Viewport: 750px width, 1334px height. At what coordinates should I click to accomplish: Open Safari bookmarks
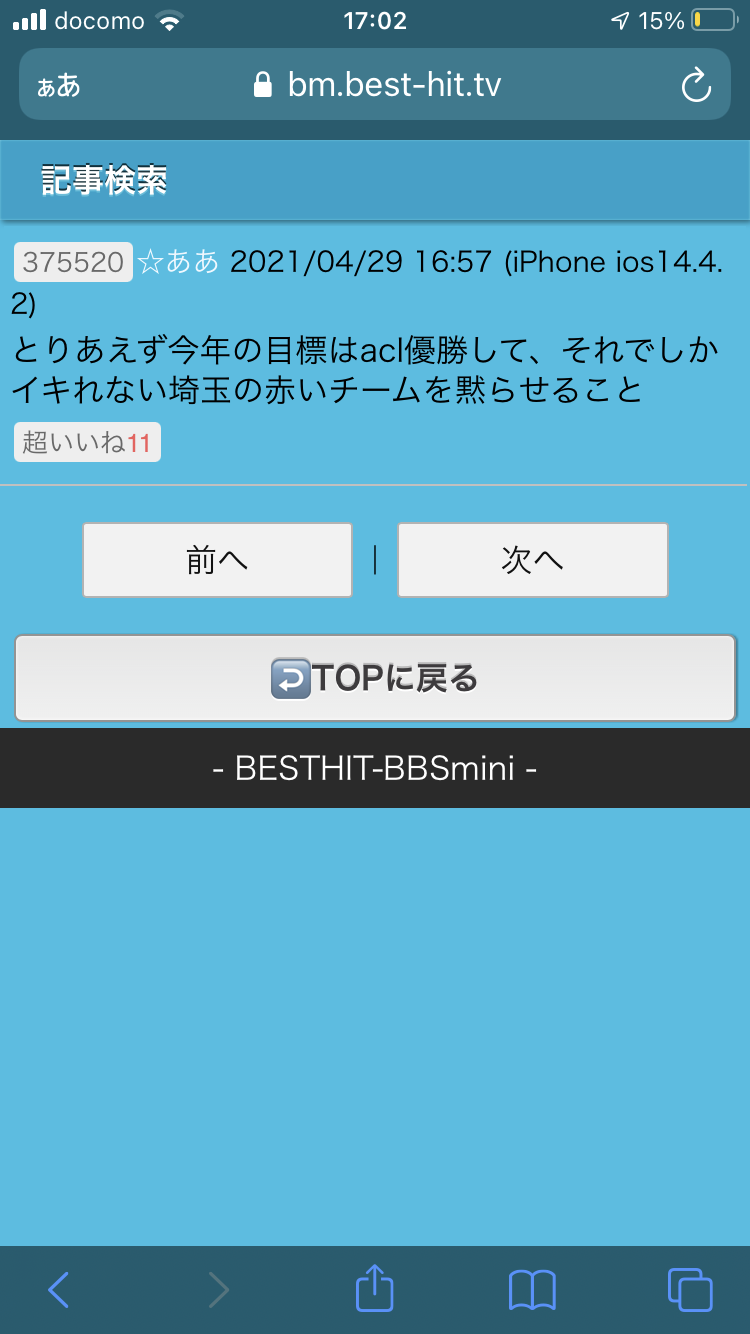click(x=532, y=1290)
